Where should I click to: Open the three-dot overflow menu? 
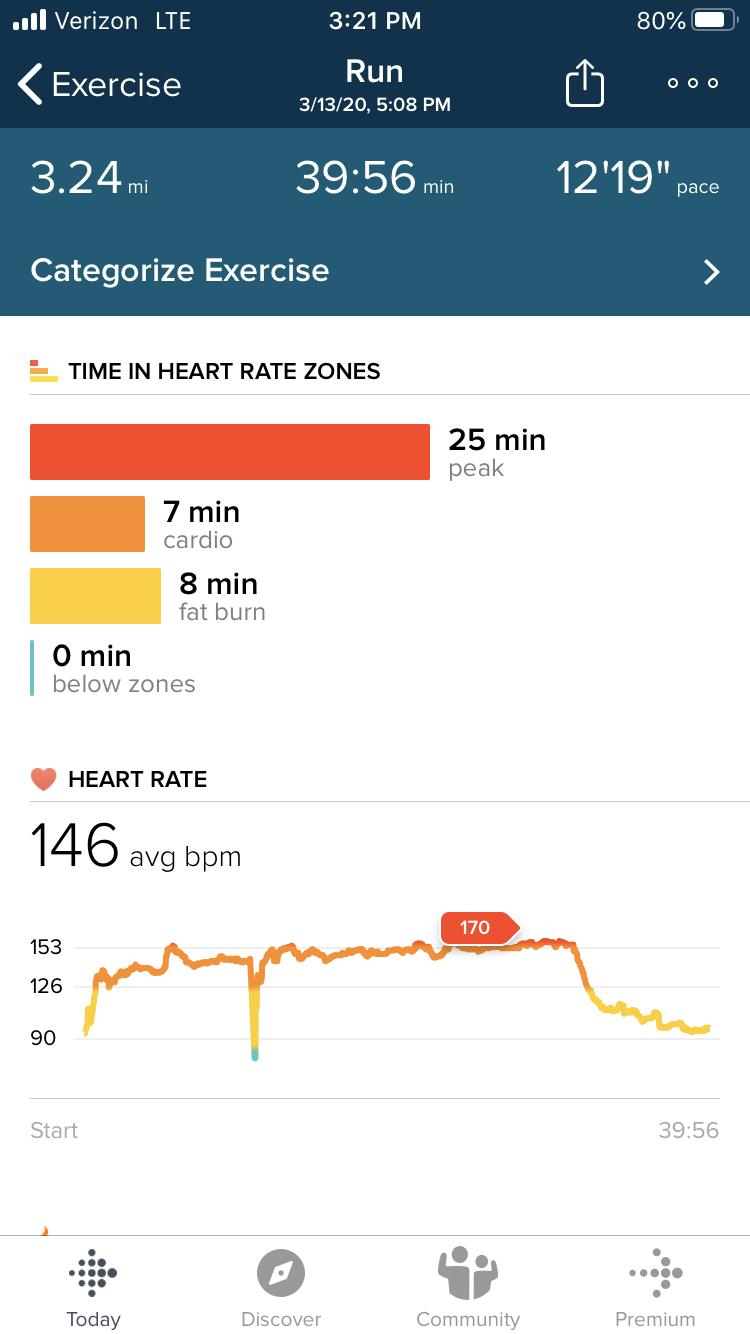(693, 84)
